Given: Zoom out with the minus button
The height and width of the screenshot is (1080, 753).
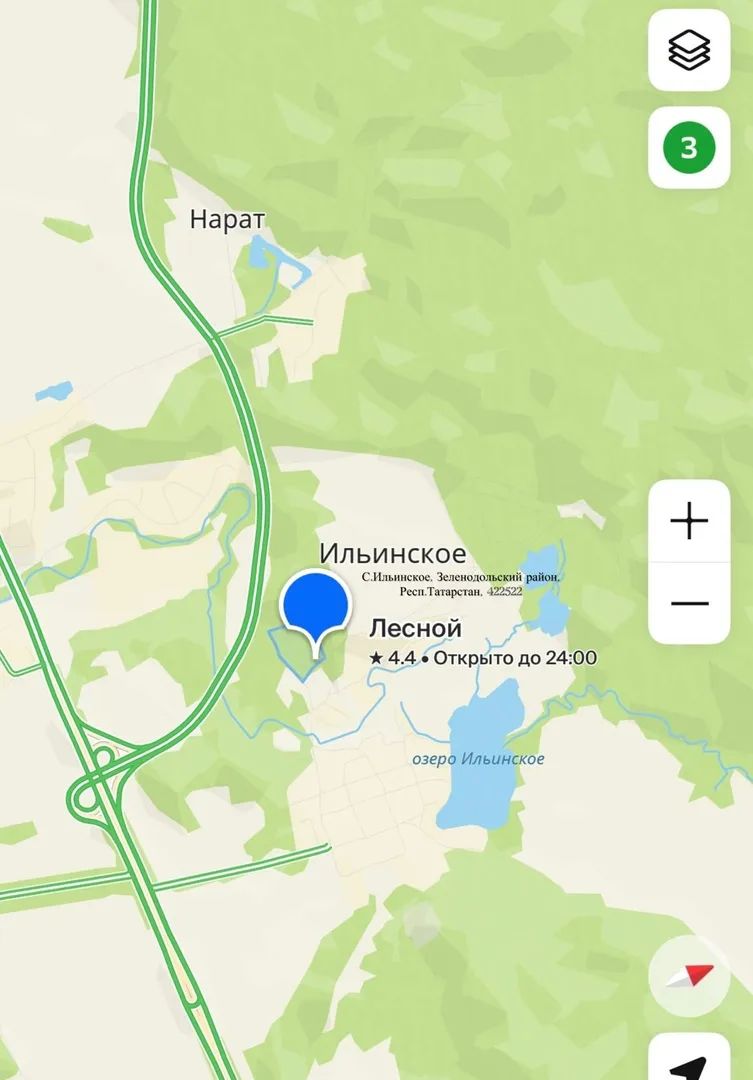Looking at the screenshot, I should (689, 604).
